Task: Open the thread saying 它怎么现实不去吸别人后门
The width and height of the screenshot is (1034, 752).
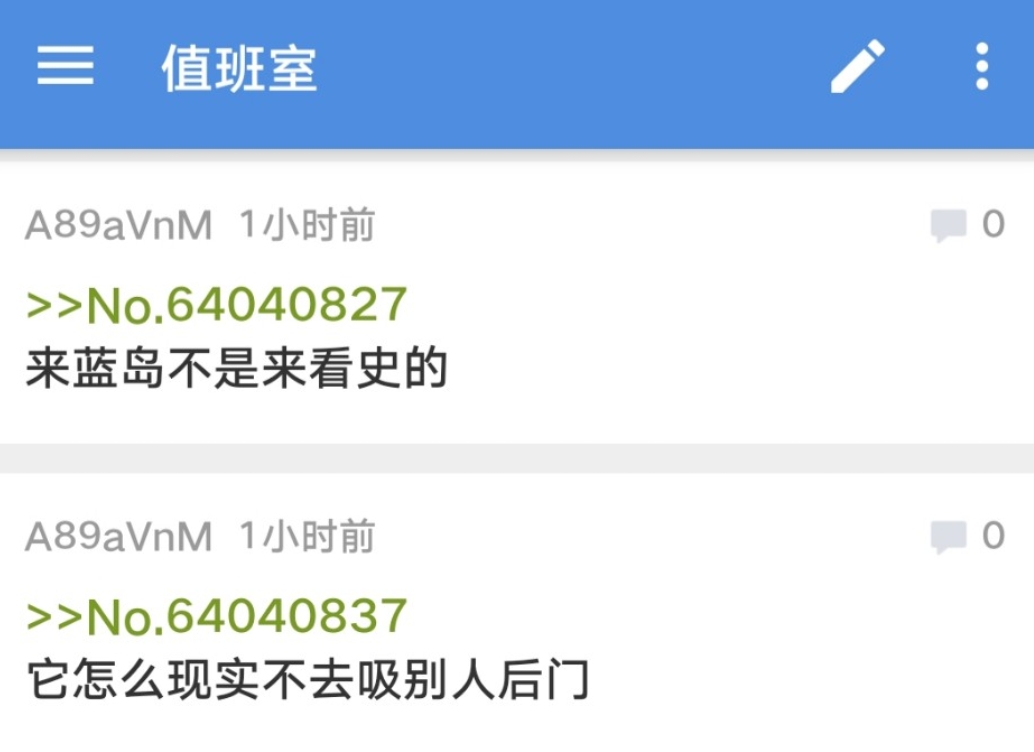Action: click(x=307, y=681)
